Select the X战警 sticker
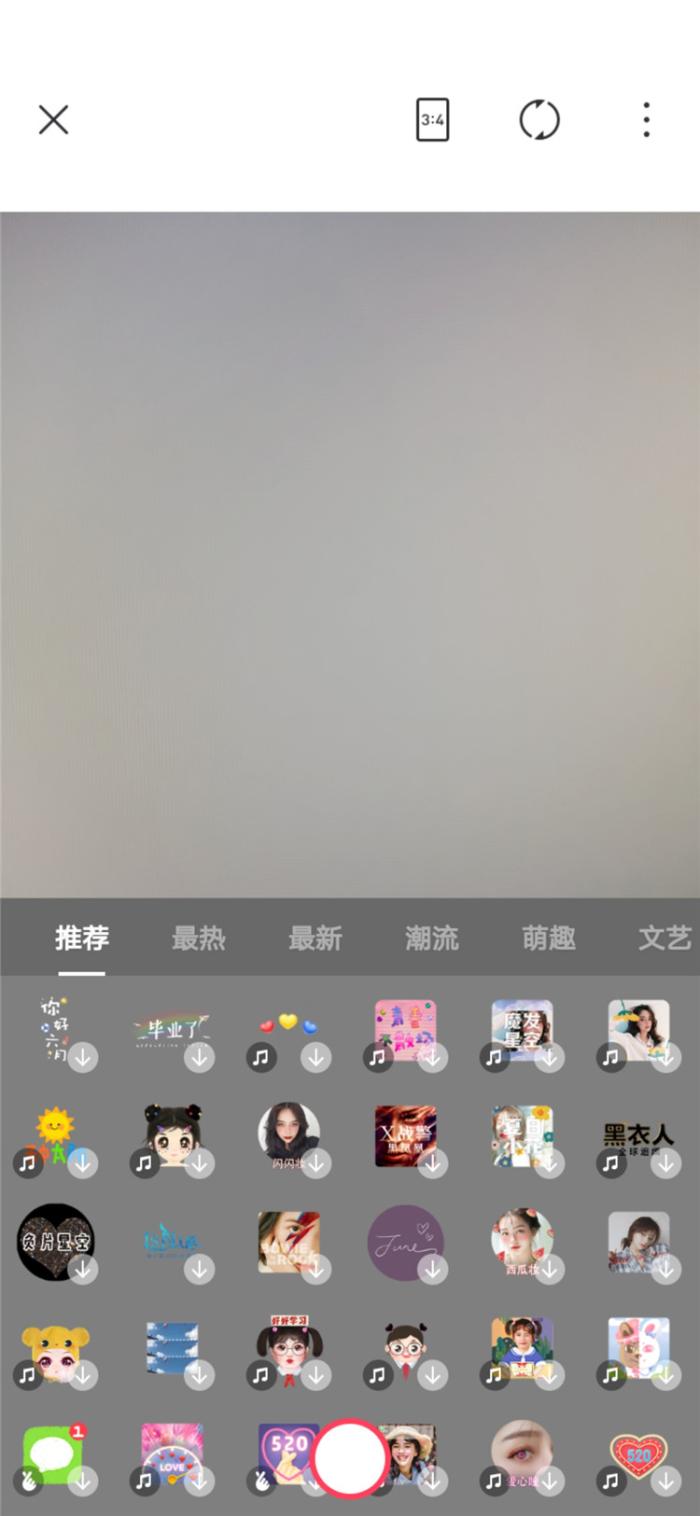Viewport: 700px width, 1516px height. (x=405, y=1137)
